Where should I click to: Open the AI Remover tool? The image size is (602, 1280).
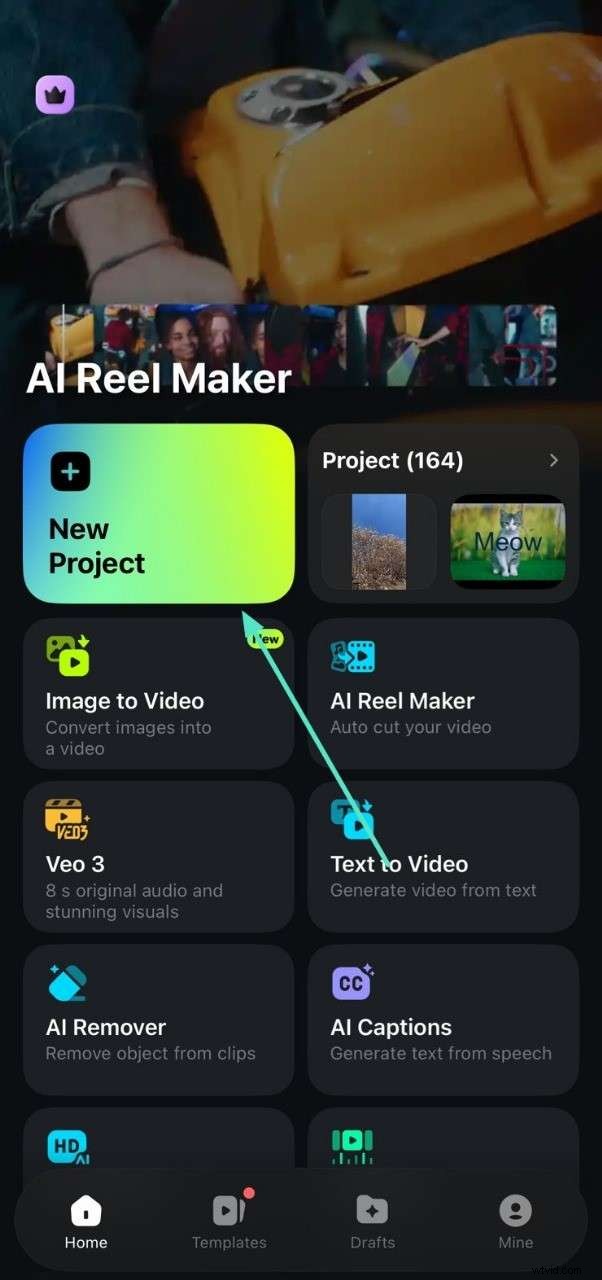pyautogui.click(x=158, y=1019)
